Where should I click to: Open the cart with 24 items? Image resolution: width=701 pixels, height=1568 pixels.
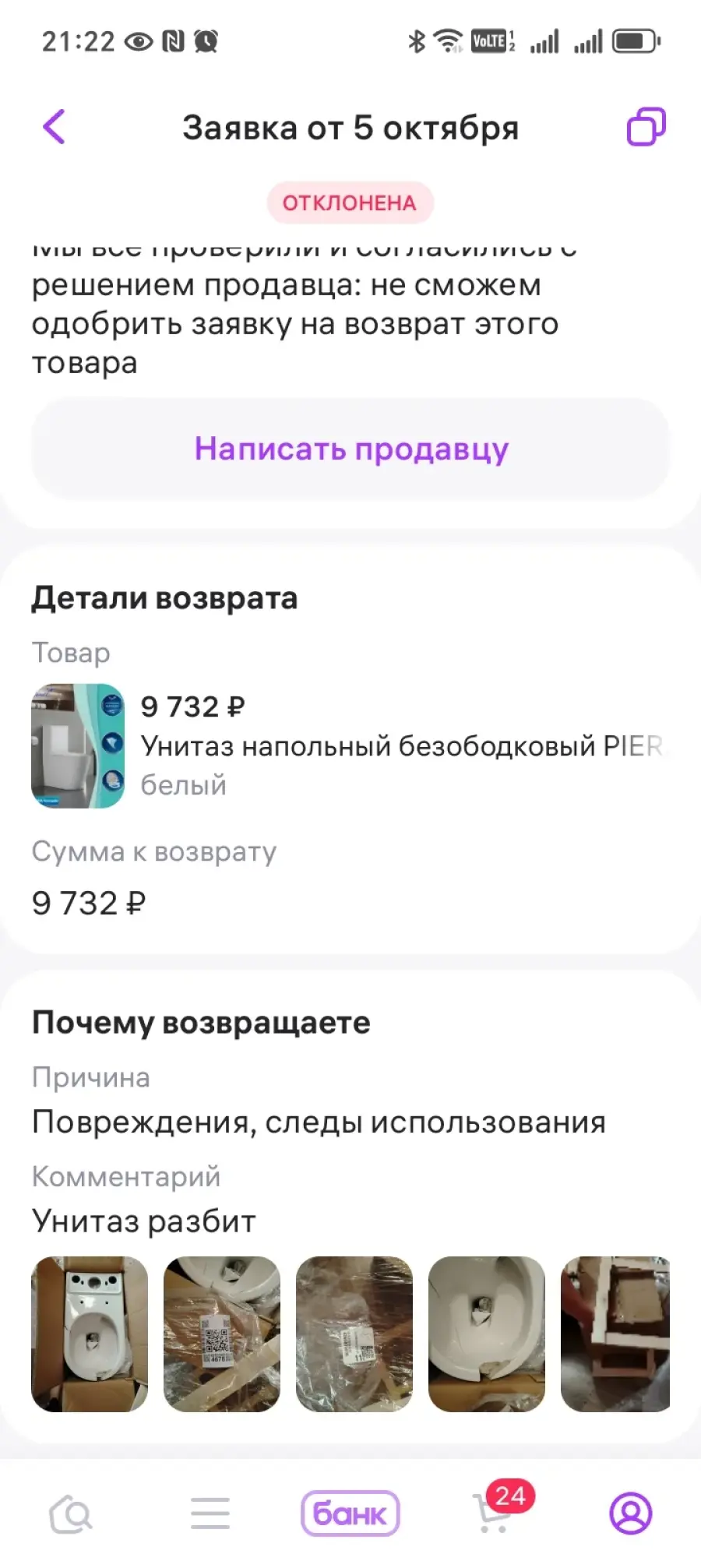(x=492, y=1513)
